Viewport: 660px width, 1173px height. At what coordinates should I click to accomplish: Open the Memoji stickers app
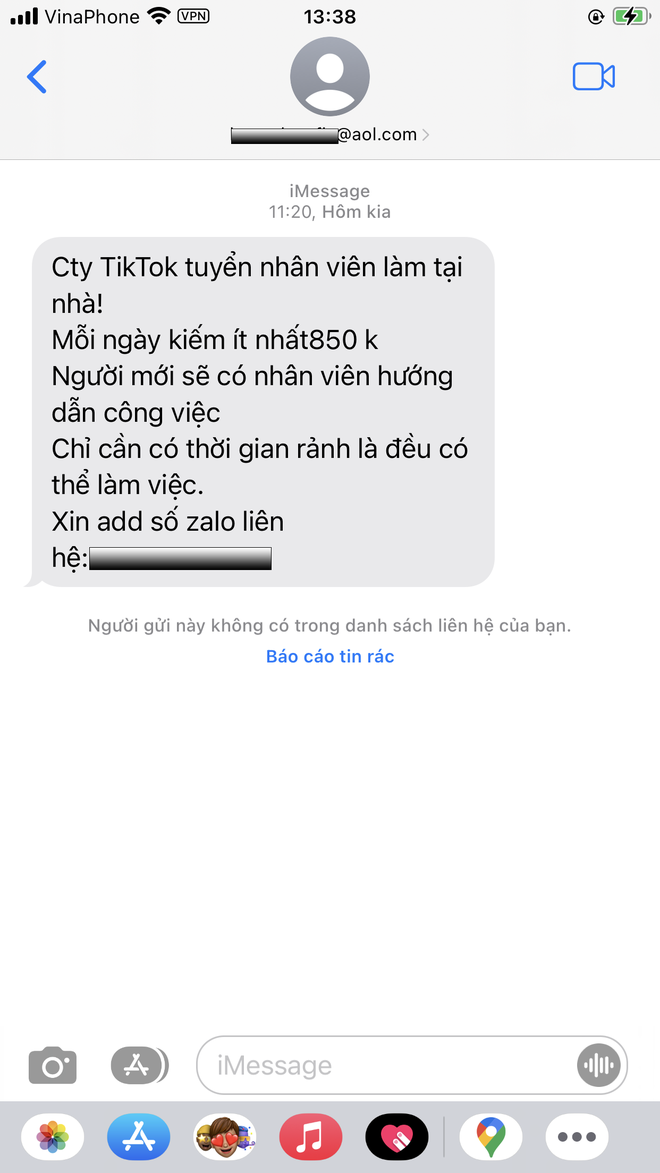(x=224, y=1136)
